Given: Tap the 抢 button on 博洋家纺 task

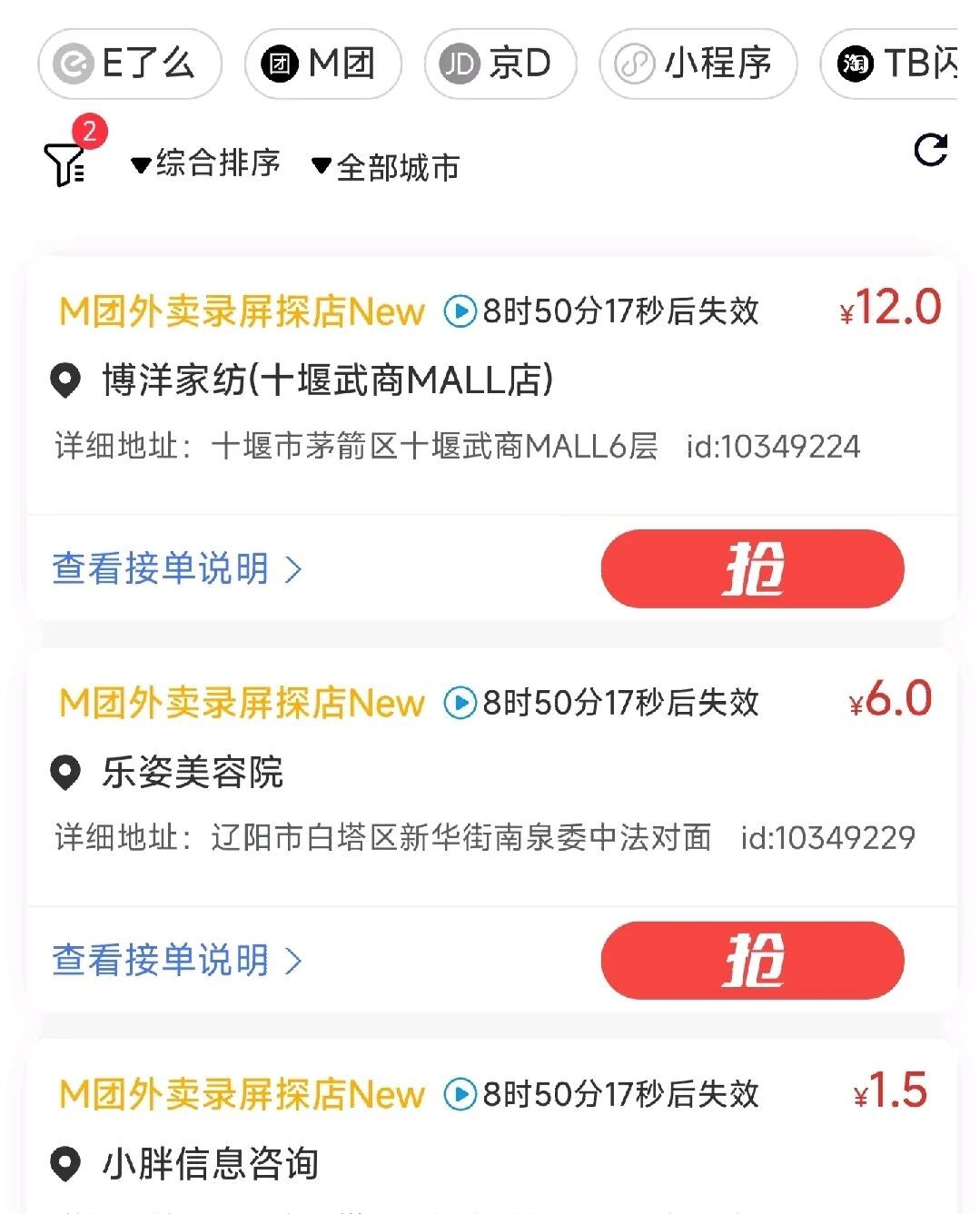Looking at the screenshot, I should [x=753, y=568].
